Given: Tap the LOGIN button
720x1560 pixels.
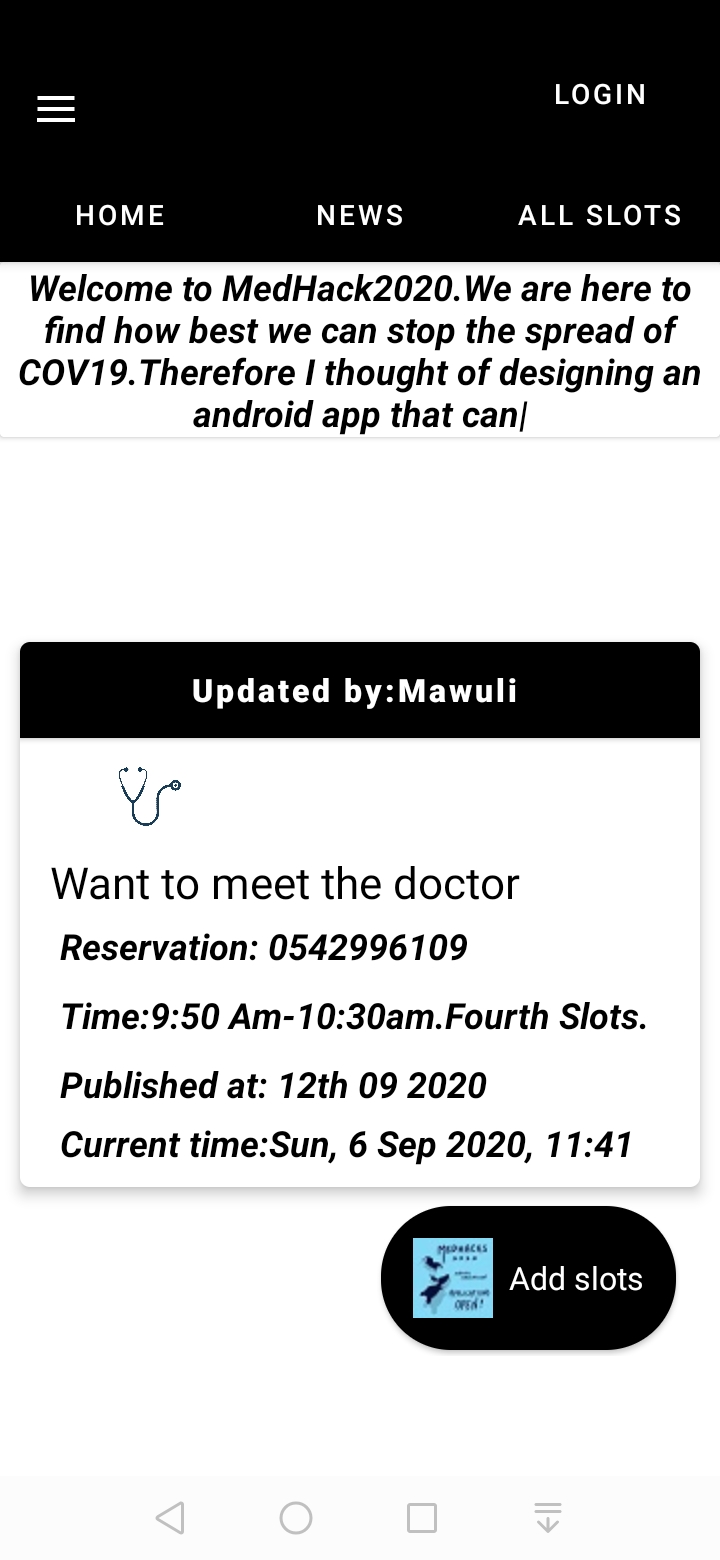Looking at the screenshot, I should 600,95.
